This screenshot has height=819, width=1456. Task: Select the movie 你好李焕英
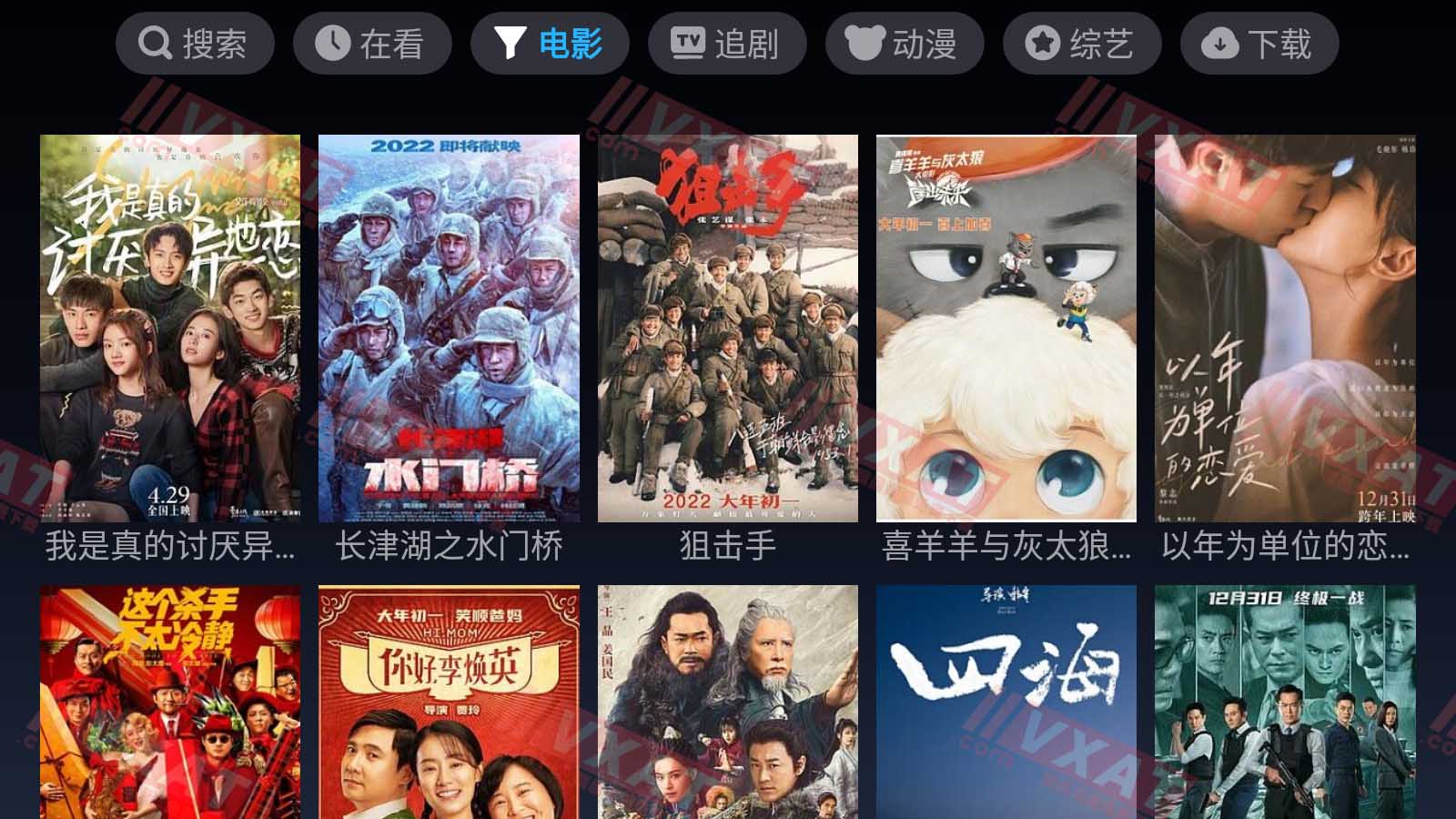coord(449,703)
